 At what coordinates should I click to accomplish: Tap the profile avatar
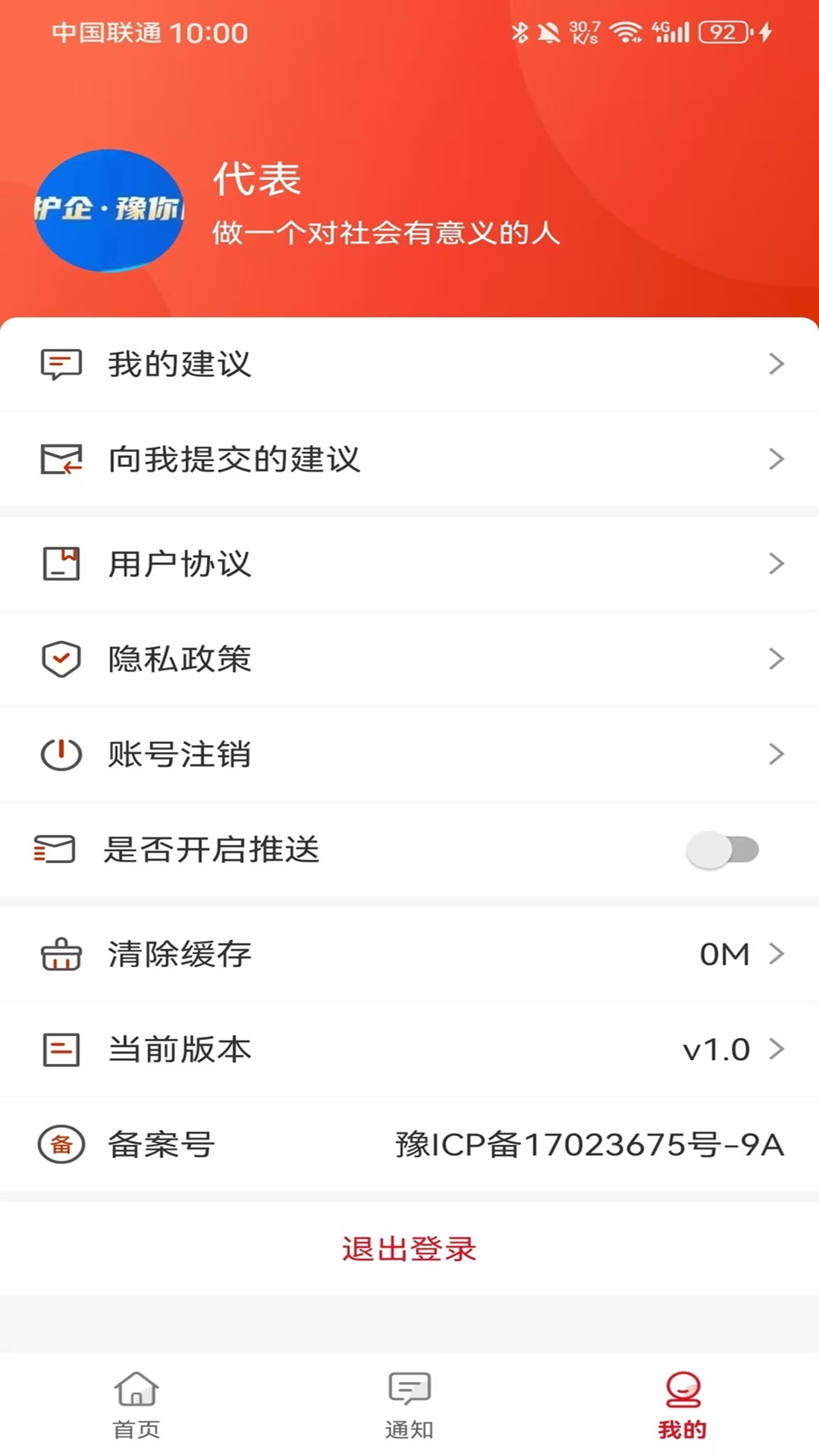(109, 211)
